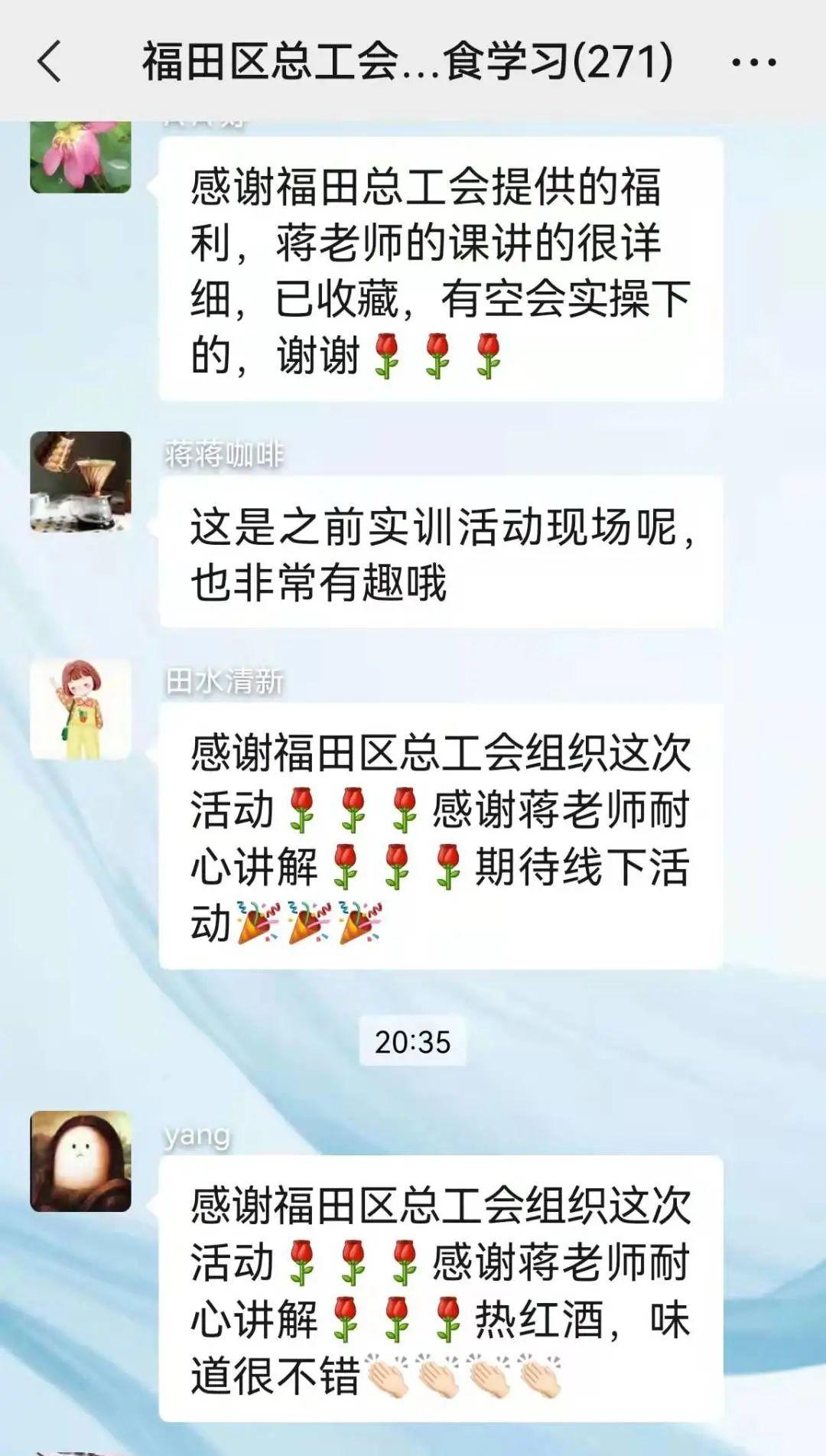Screen dimensions: 826x1456
Task: Go back from the group chat
Action: click(49, 62)
